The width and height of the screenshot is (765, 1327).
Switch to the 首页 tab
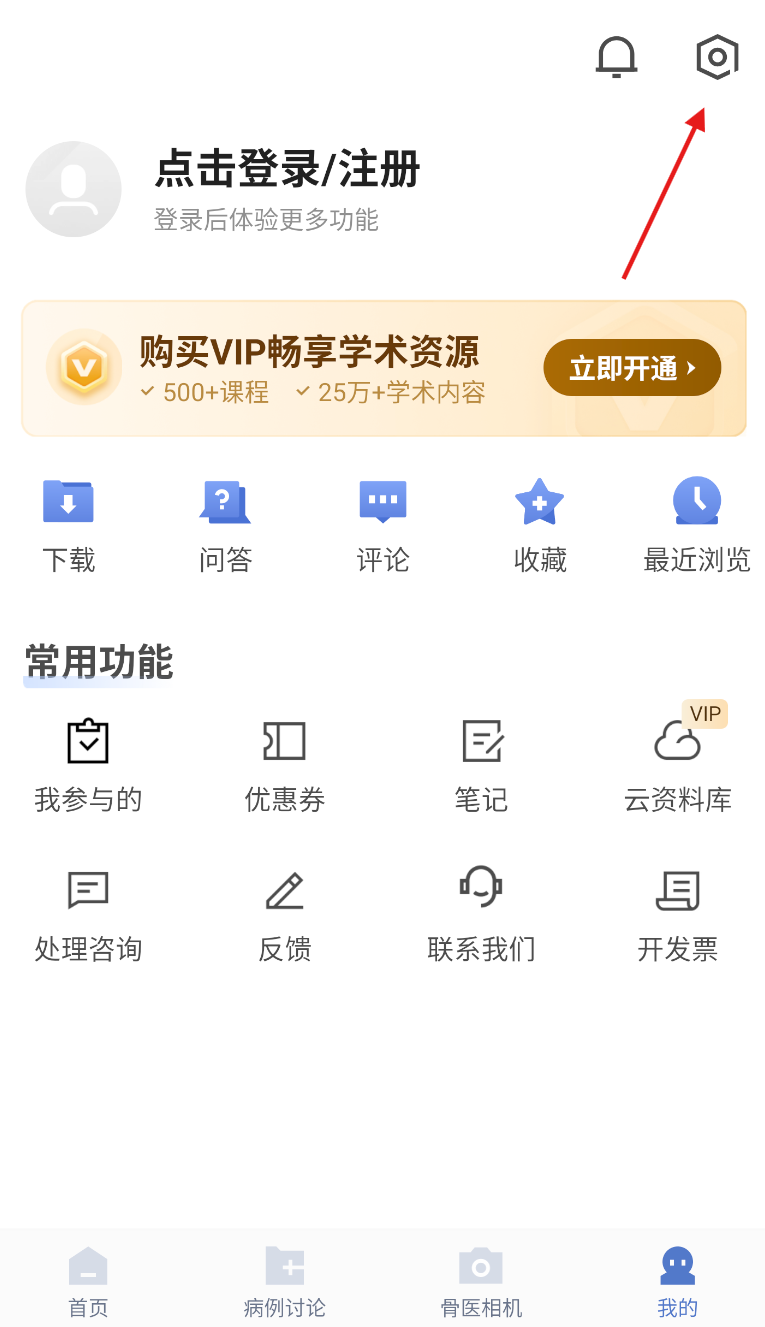click(88, 1281)
